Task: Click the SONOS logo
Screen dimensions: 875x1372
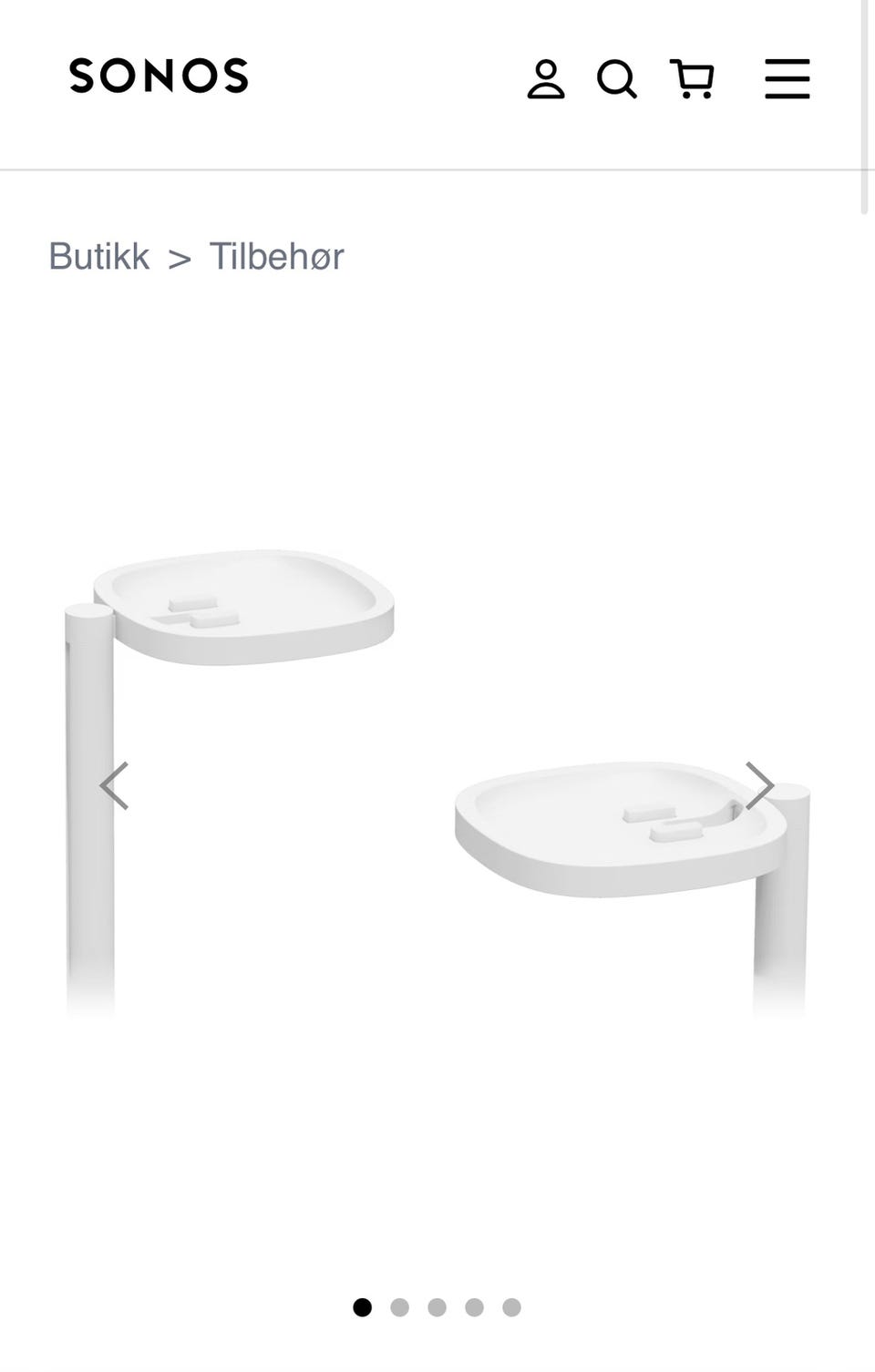Action: 159,77
